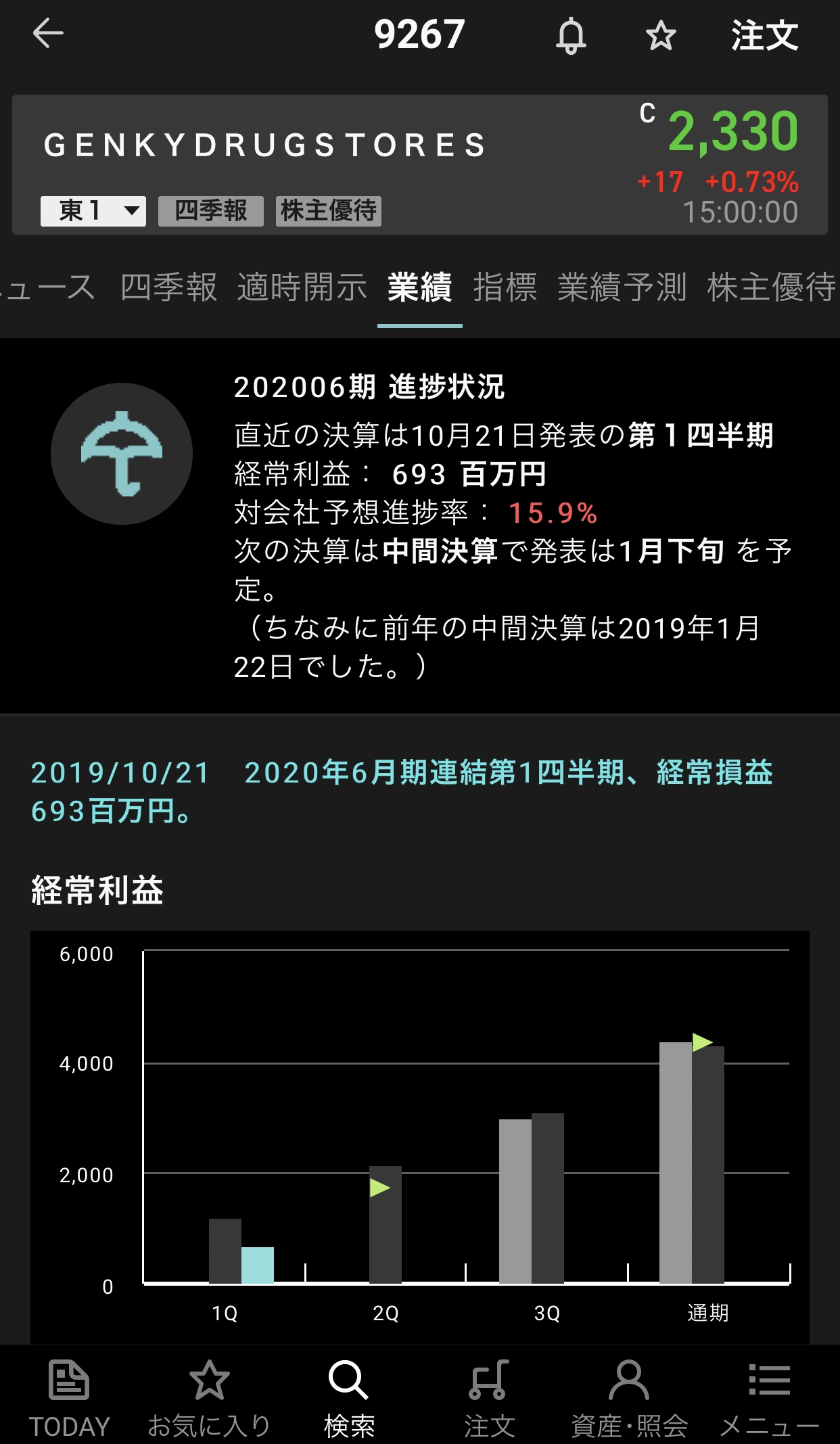Switch to the 株主優待 top tab
This screenshot has height=1444, width=840.
click(x=771, y=287)
